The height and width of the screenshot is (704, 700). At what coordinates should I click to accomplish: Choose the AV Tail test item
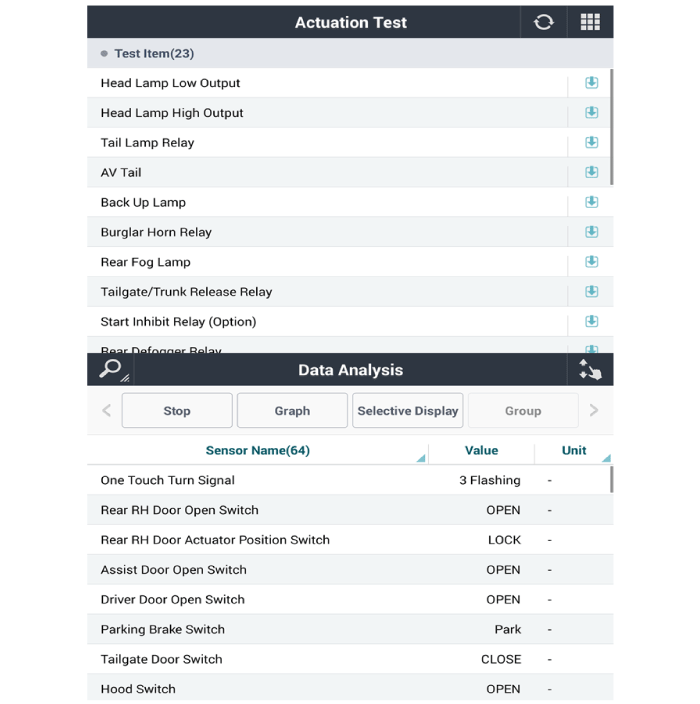tap(121, 173)
